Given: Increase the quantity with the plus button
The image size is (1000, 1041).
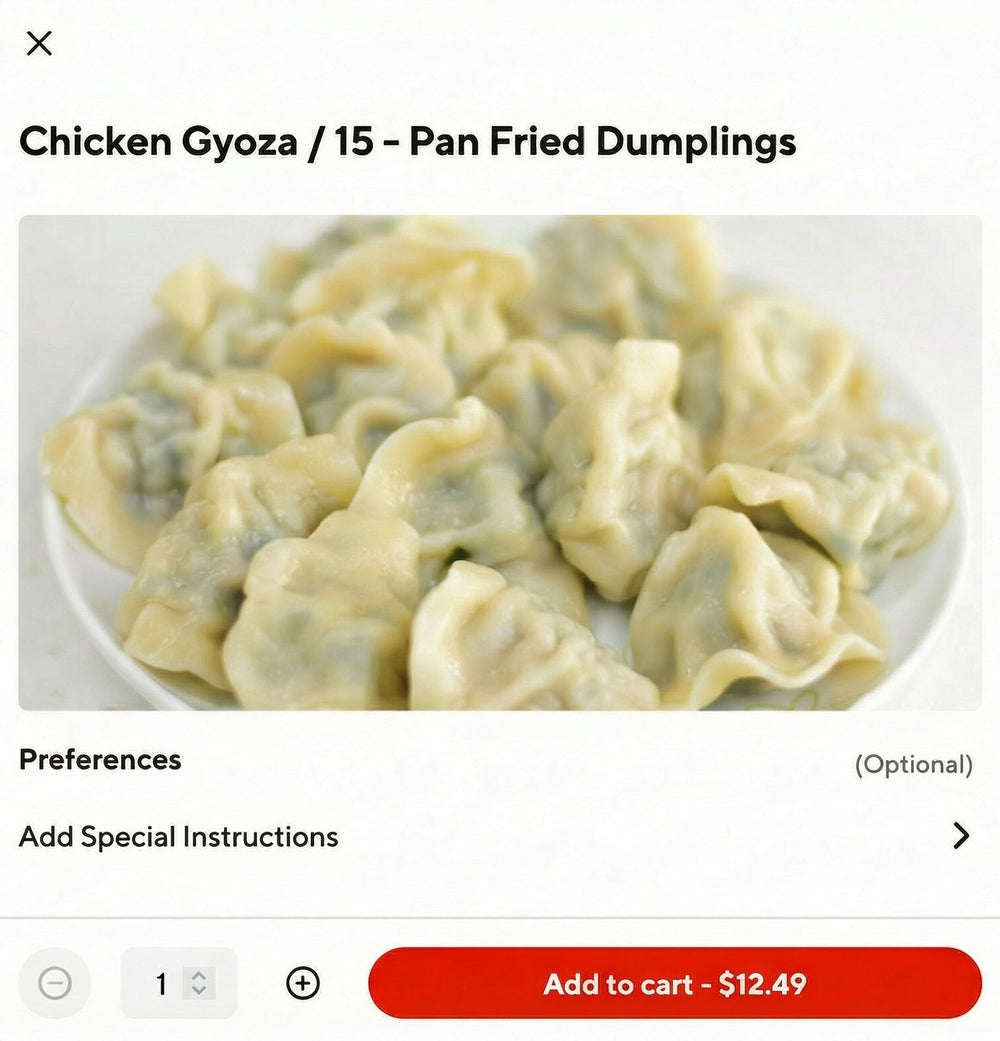Looking at the screenshot, I should tap(303, 984).
